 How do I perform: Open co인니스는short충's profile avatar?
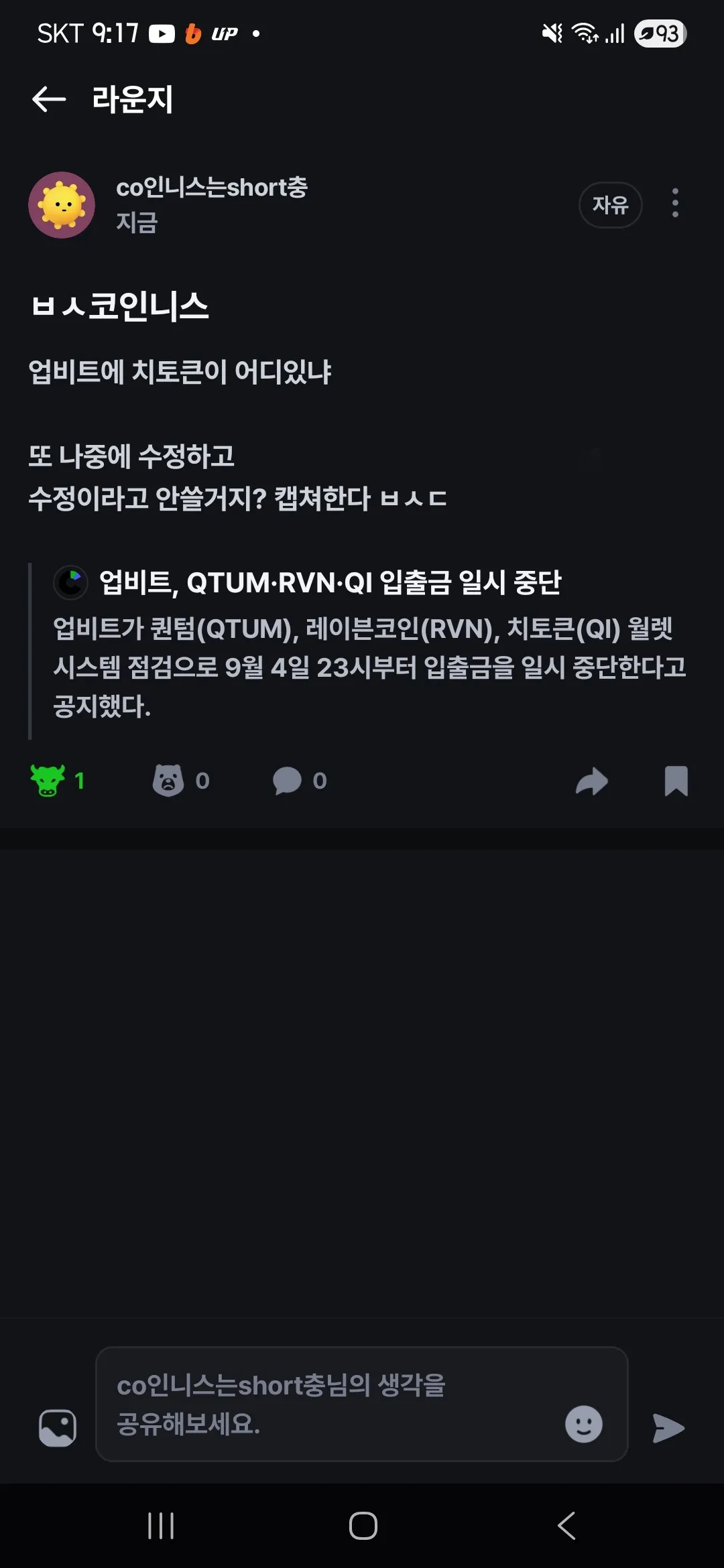[62, 205]
